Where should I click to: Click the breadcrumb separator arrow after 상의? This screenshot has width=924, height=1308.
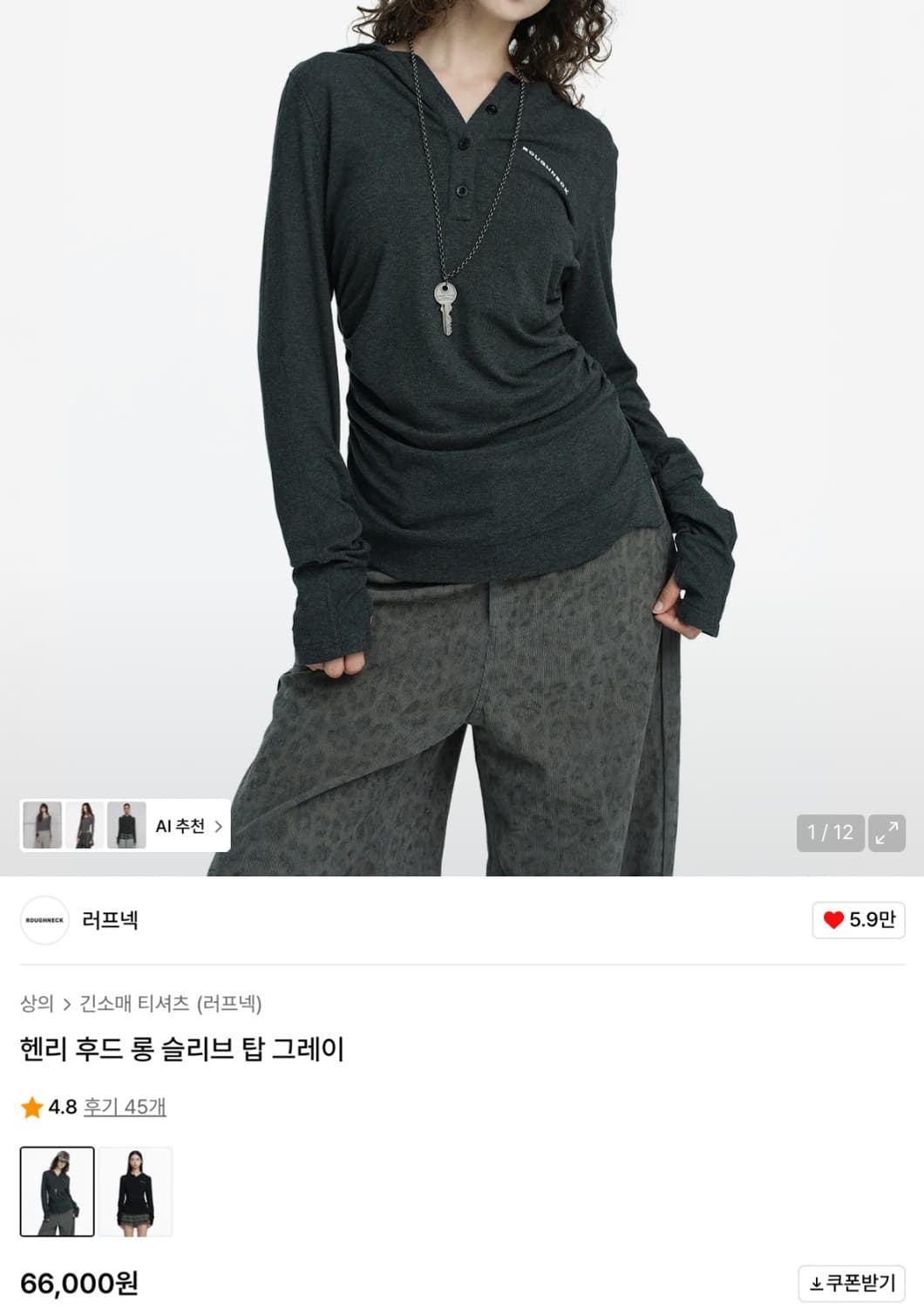[67, 1003]
